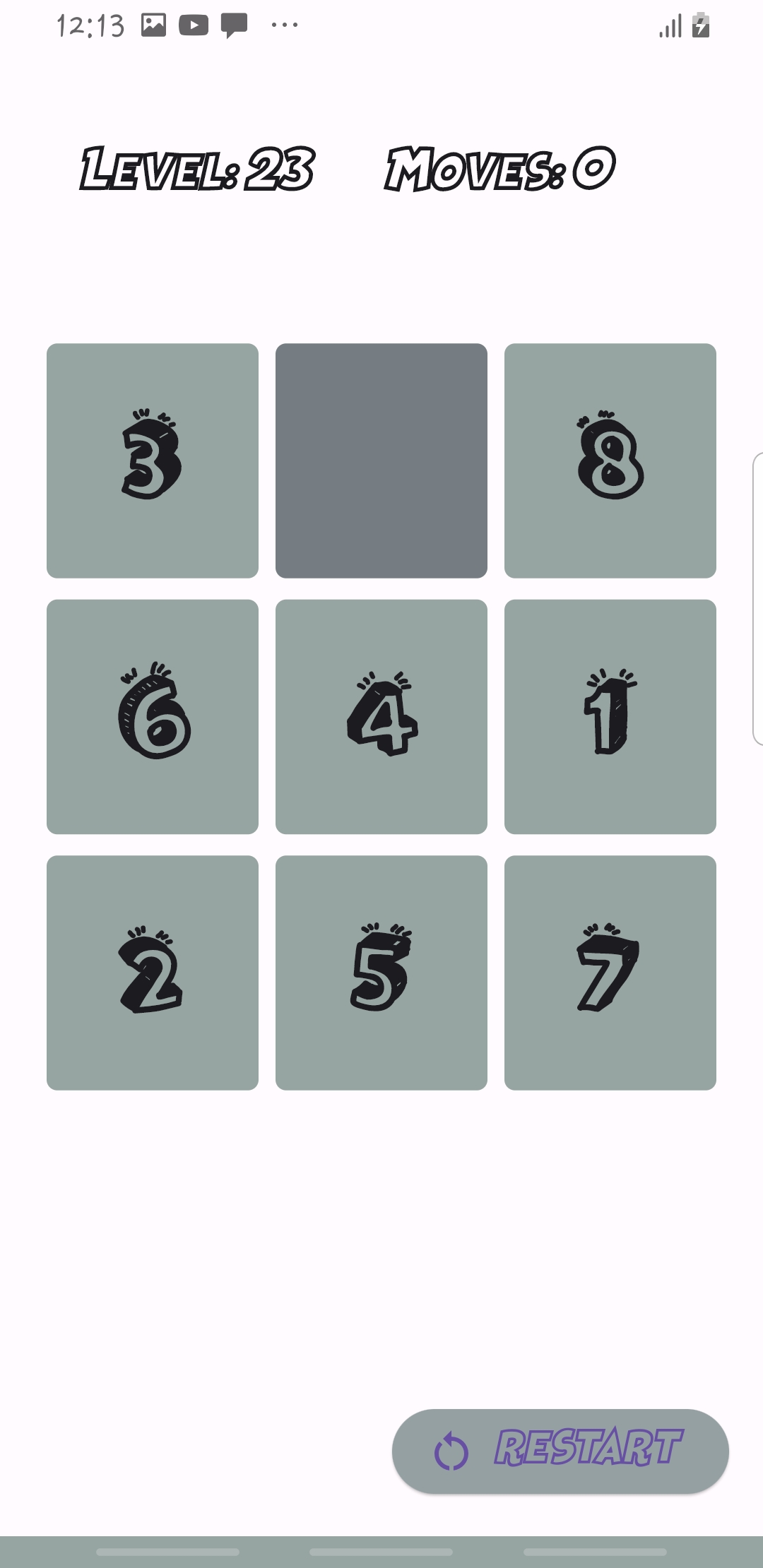Tap the tile numbered 4

click(381, 716)
